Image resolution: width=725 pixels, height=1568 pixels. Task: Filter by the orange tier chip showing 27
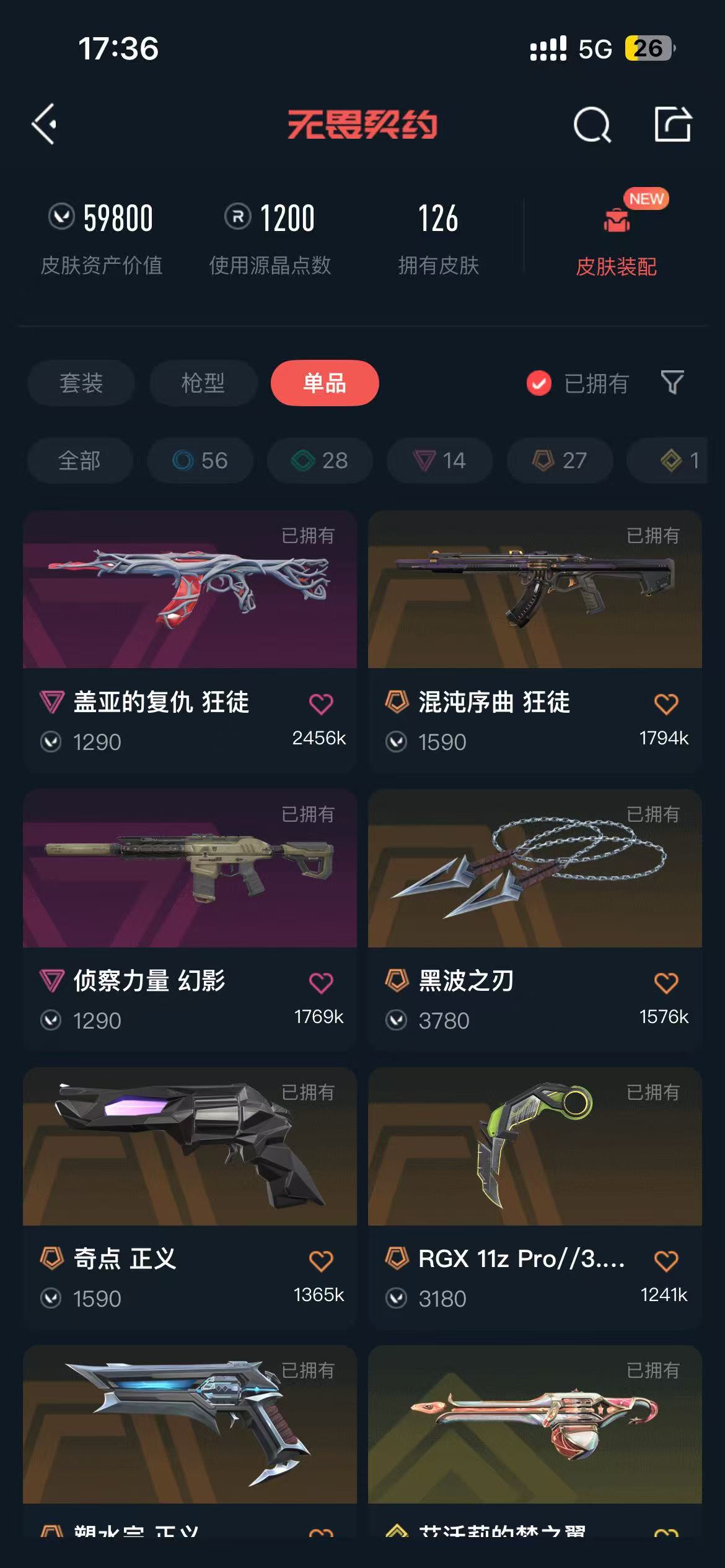560,461
